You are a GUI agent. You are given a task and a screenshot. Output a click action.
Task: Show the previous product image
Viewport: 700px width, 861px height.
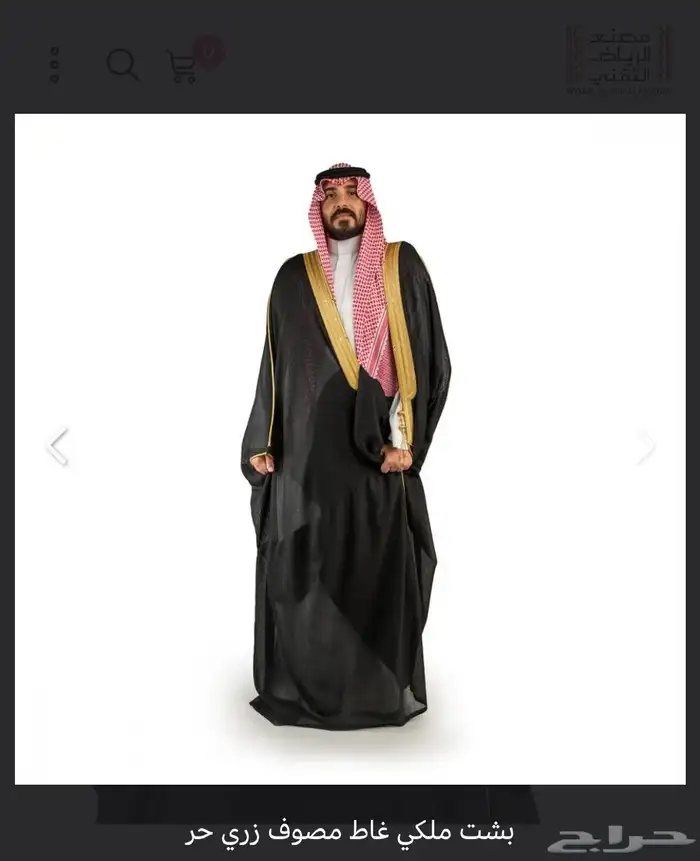pos(58,446)
